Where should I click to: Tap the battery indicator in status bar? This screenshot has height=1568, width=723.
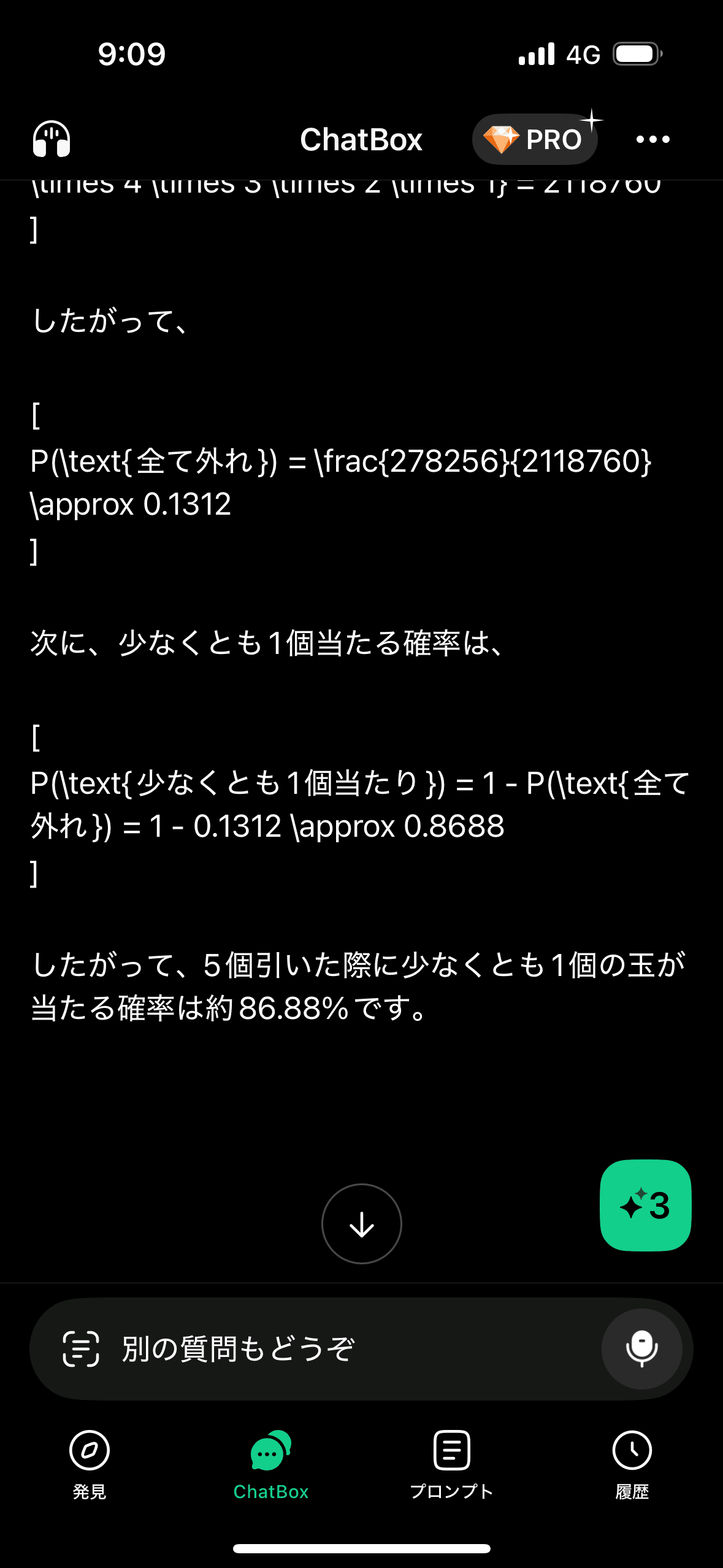pos(635,54)
